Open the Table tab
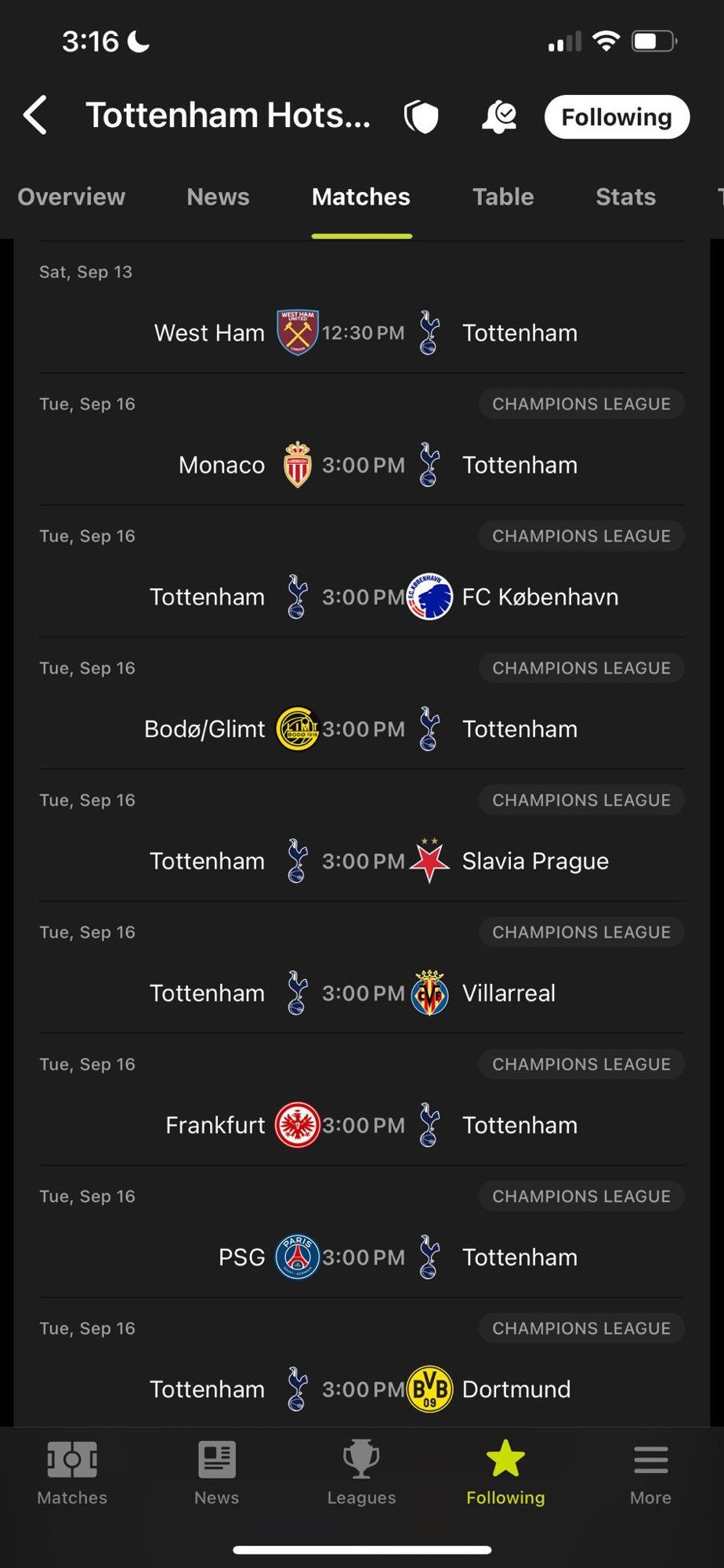724x1568 pixels. point(503,197)
